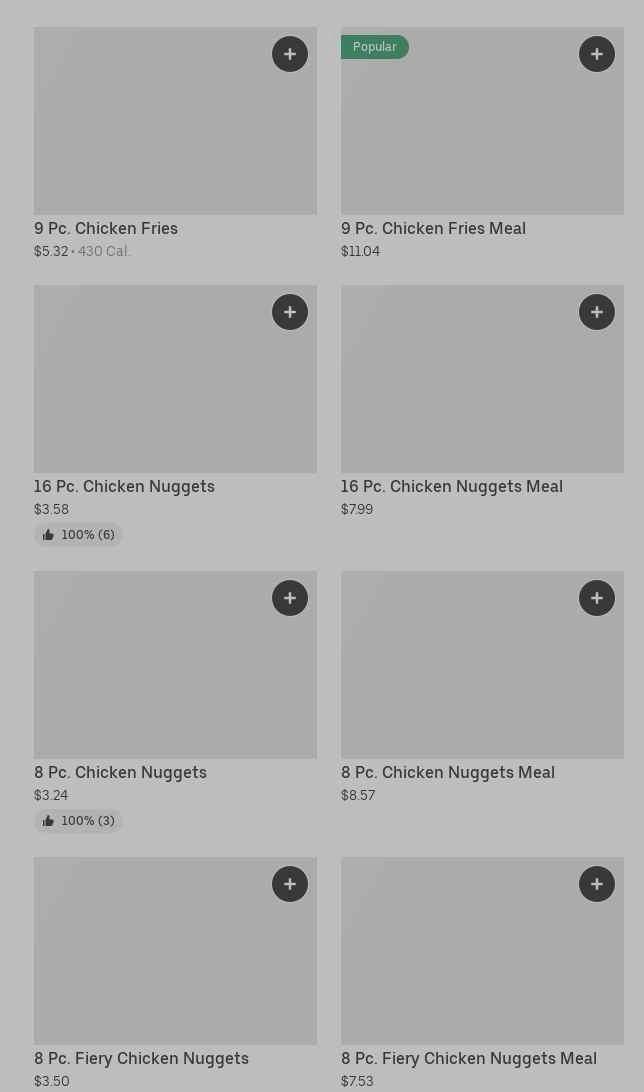Add 8 Pc. Fiery Chicken Nuggets Meal to cart
This screenshot has width=644, height=1092.
click(x=597, y=884)
